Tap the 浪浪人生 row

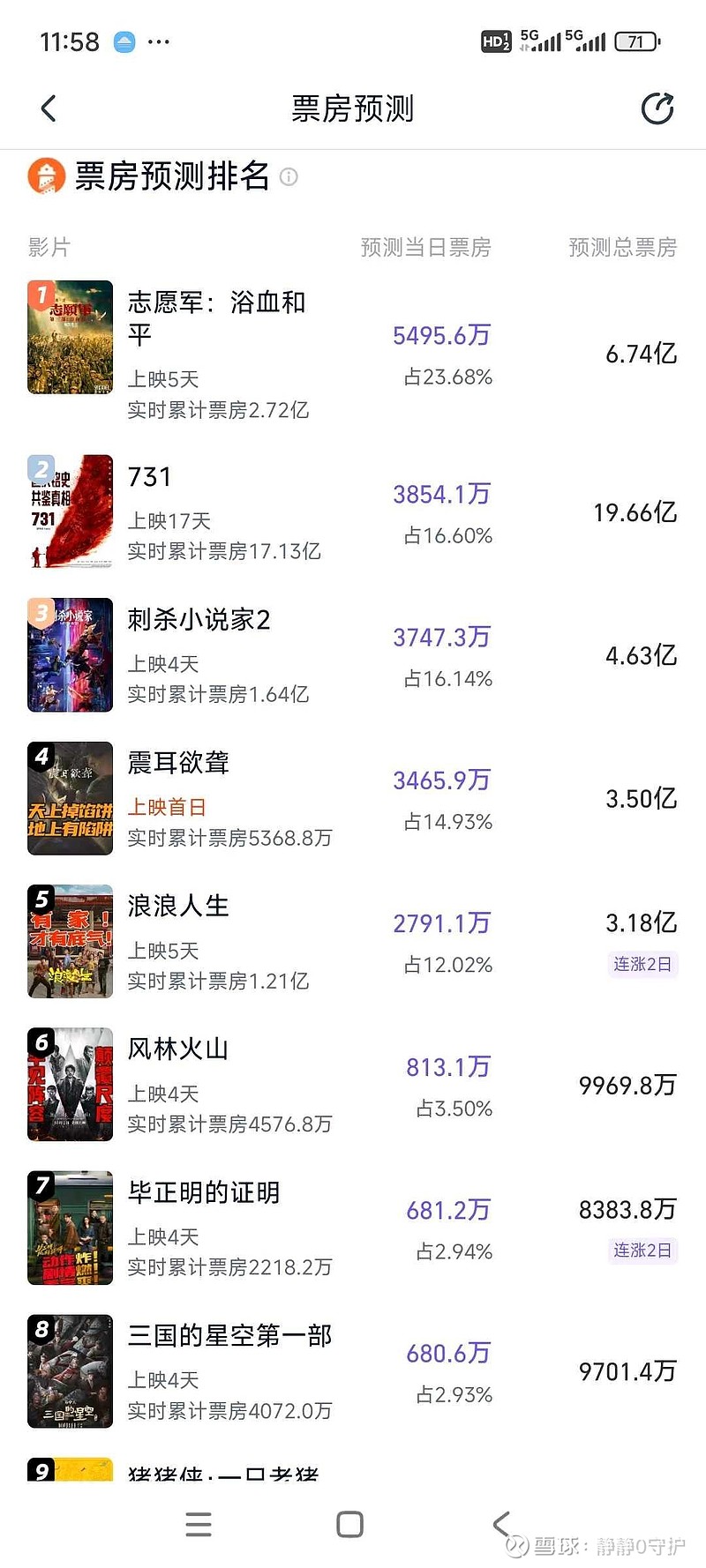point(178,906)
